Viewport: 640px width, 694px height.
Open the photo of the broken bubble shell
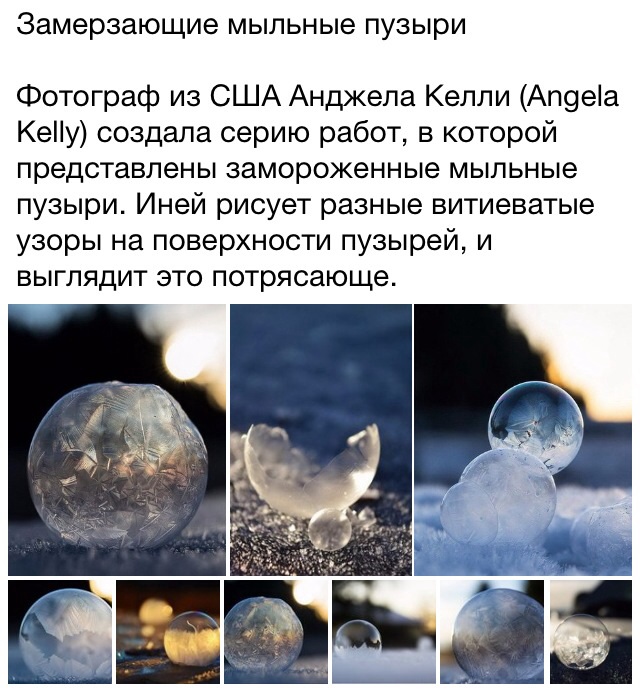(320, 439)
